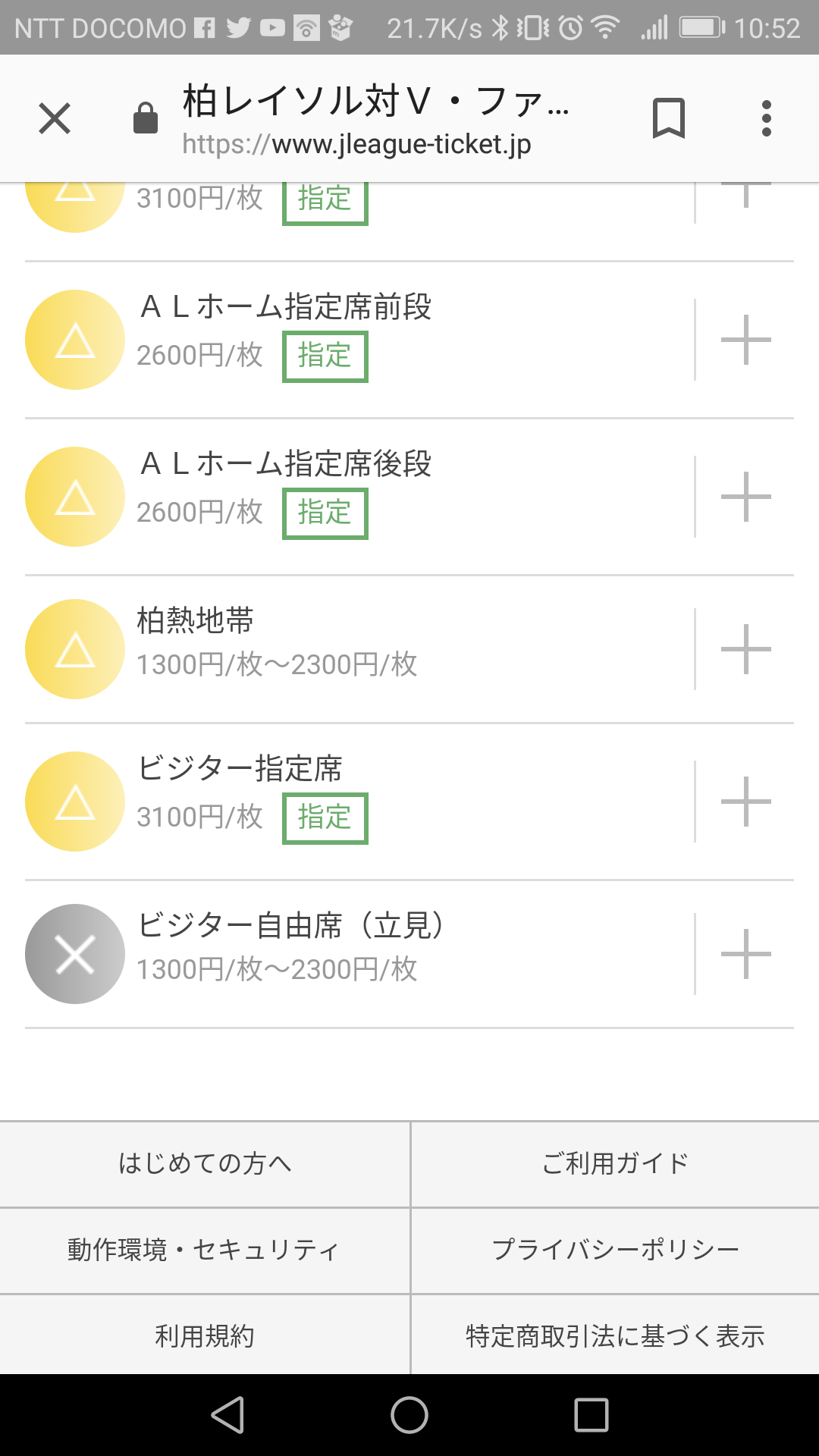Expand ALホーム指定席前段 with the plus
Image resolution: width=819 pixels, height=1456 pixels.
point(745,340)
